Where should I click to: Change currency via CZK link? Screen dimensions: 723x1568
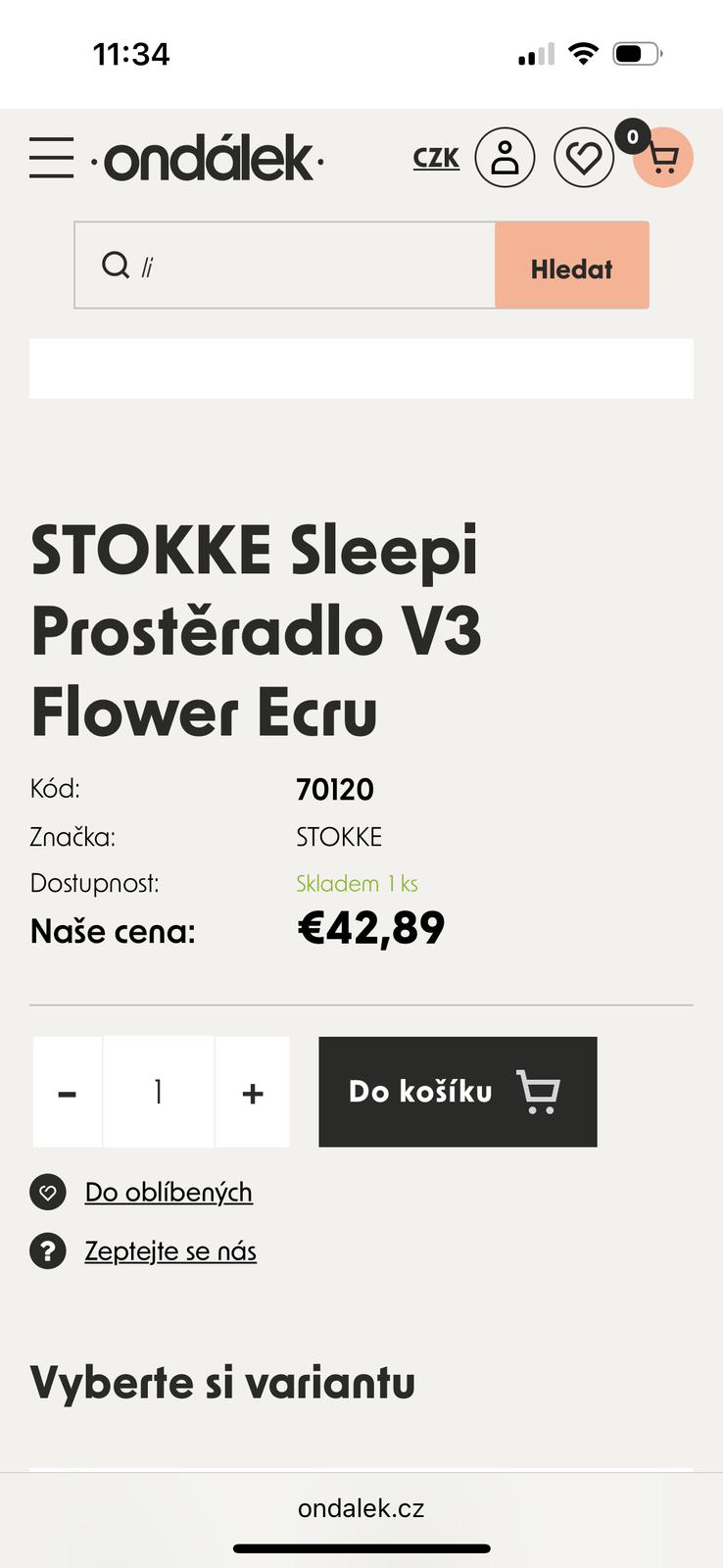tap(436, 158)
